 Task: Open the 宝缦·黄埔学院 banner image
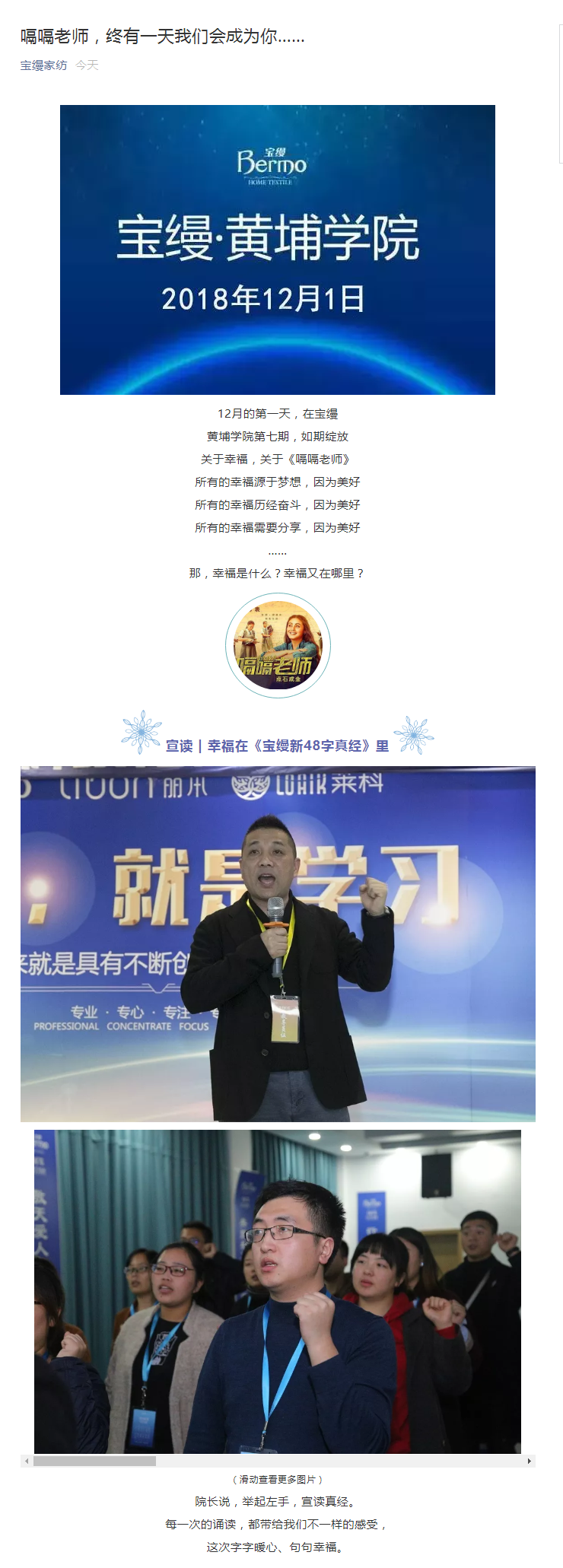[x=278, y=250]
